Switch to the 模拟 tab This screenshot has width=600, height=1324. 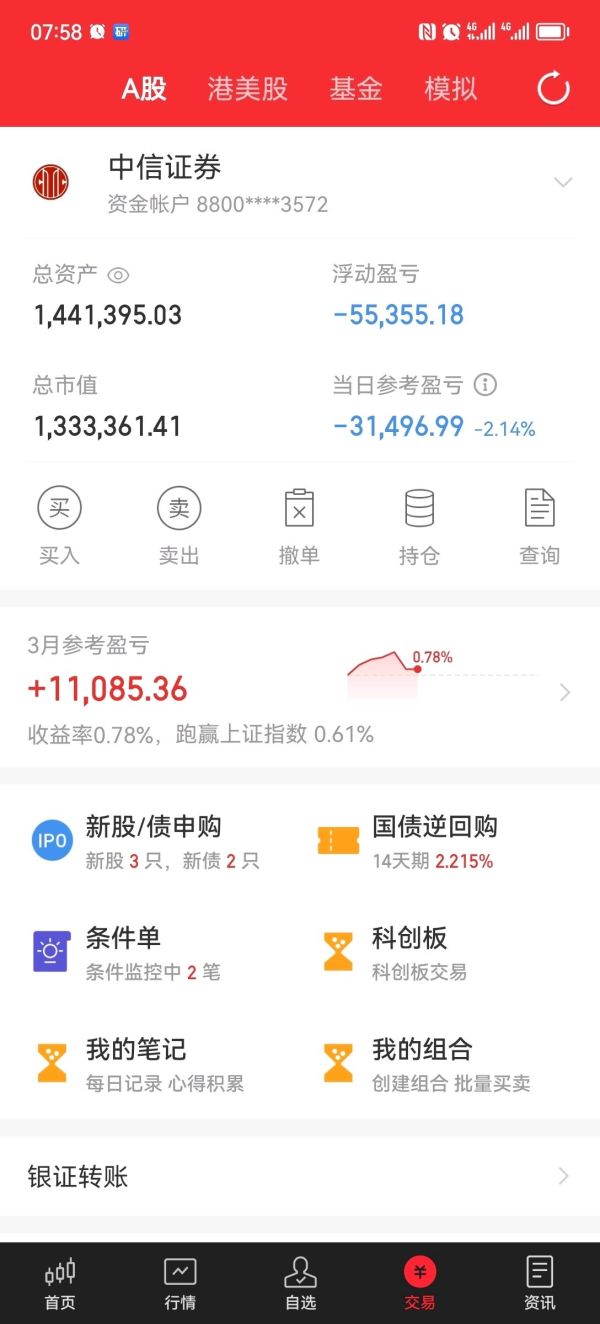pyautogui.click(x=451, y=88)
